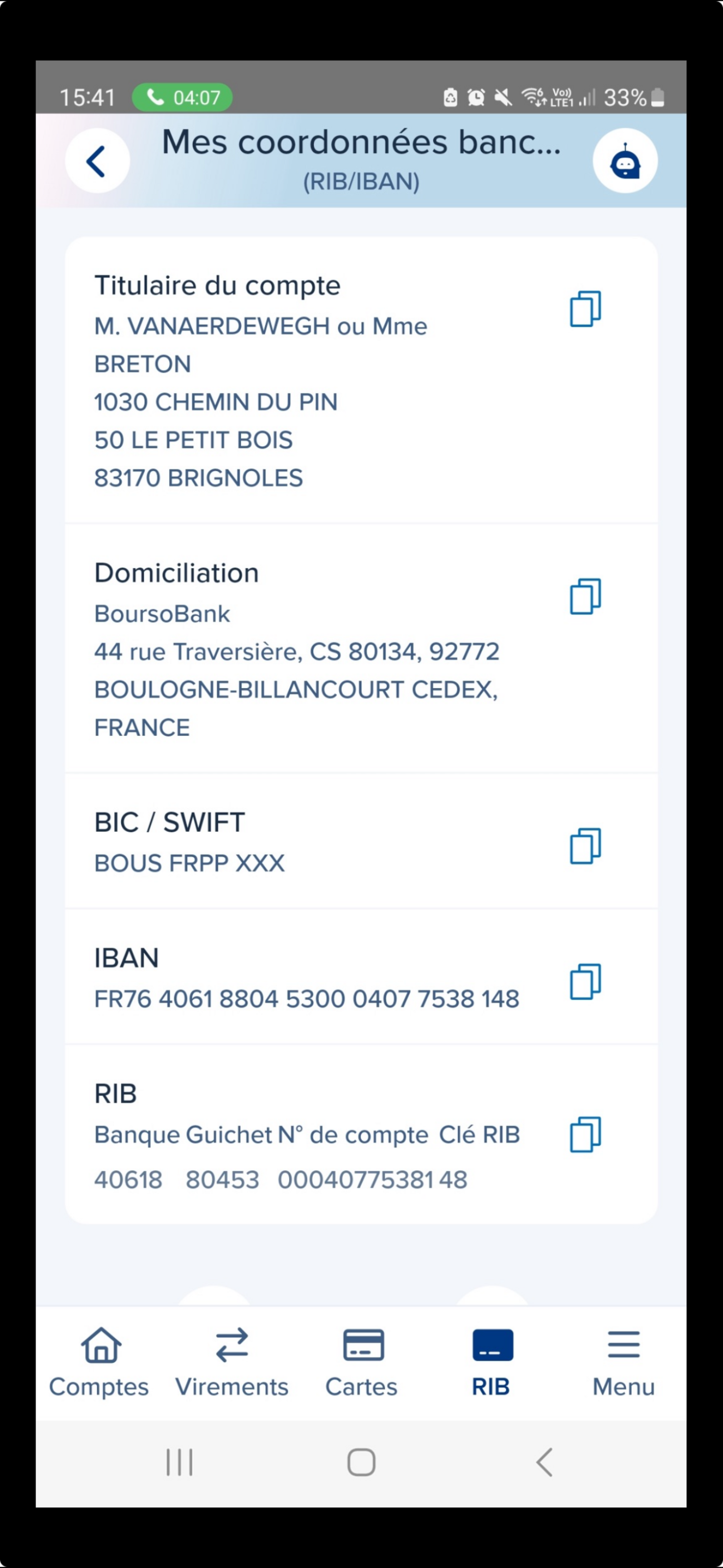This screenshot has width=723, height=1568.
Task: Copy the Domiciliation address
Action: (585, 596)
